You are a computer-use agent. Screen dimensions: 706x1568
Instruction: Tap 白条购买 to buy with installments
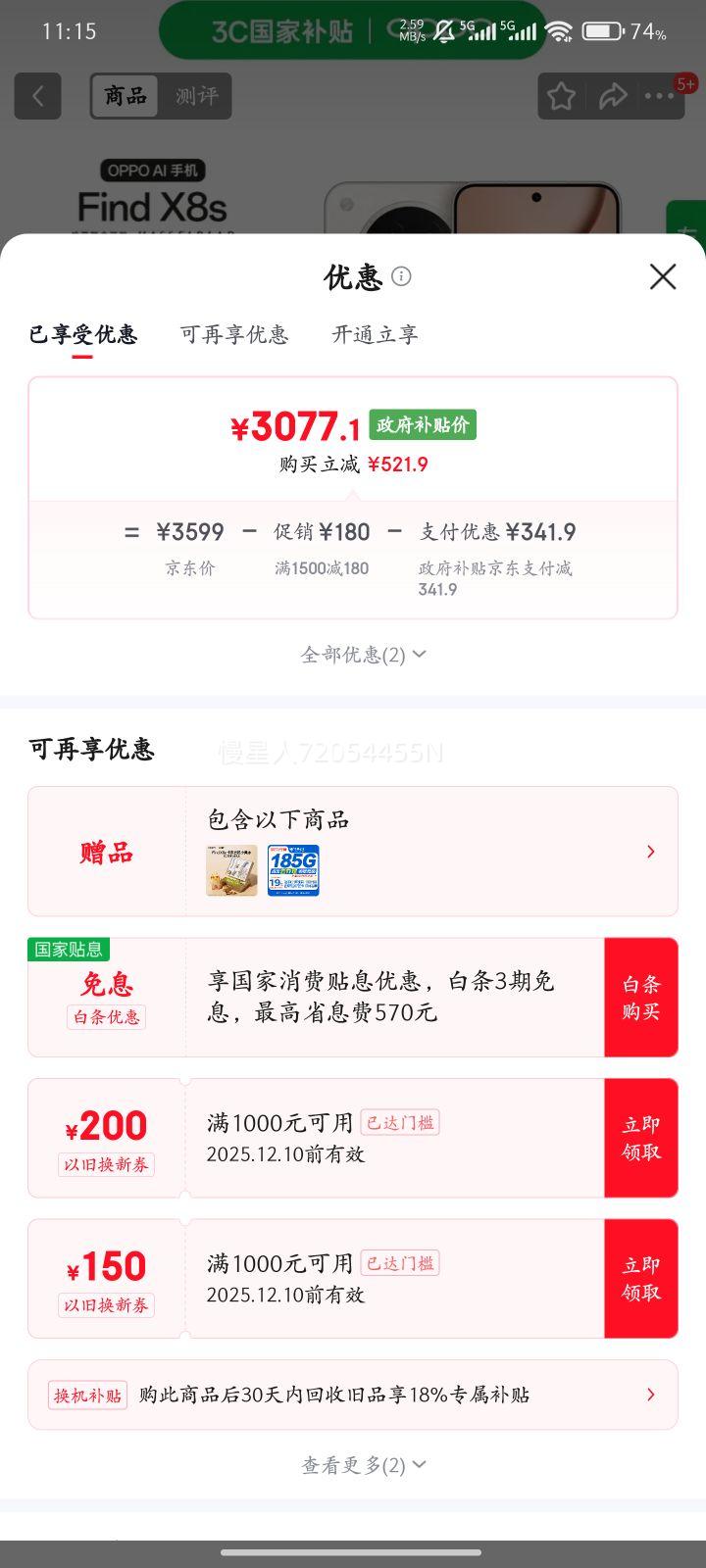pos(641,997)
